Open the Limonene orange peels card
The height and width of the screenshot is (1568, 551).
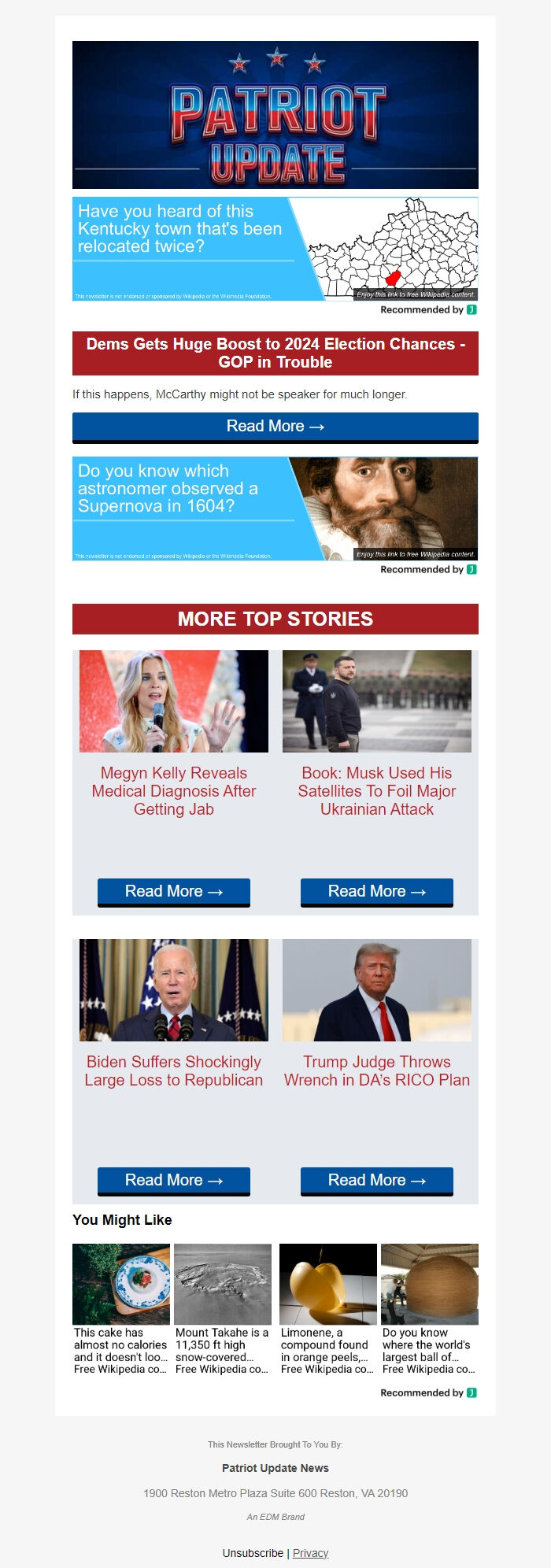point(327,1309)
